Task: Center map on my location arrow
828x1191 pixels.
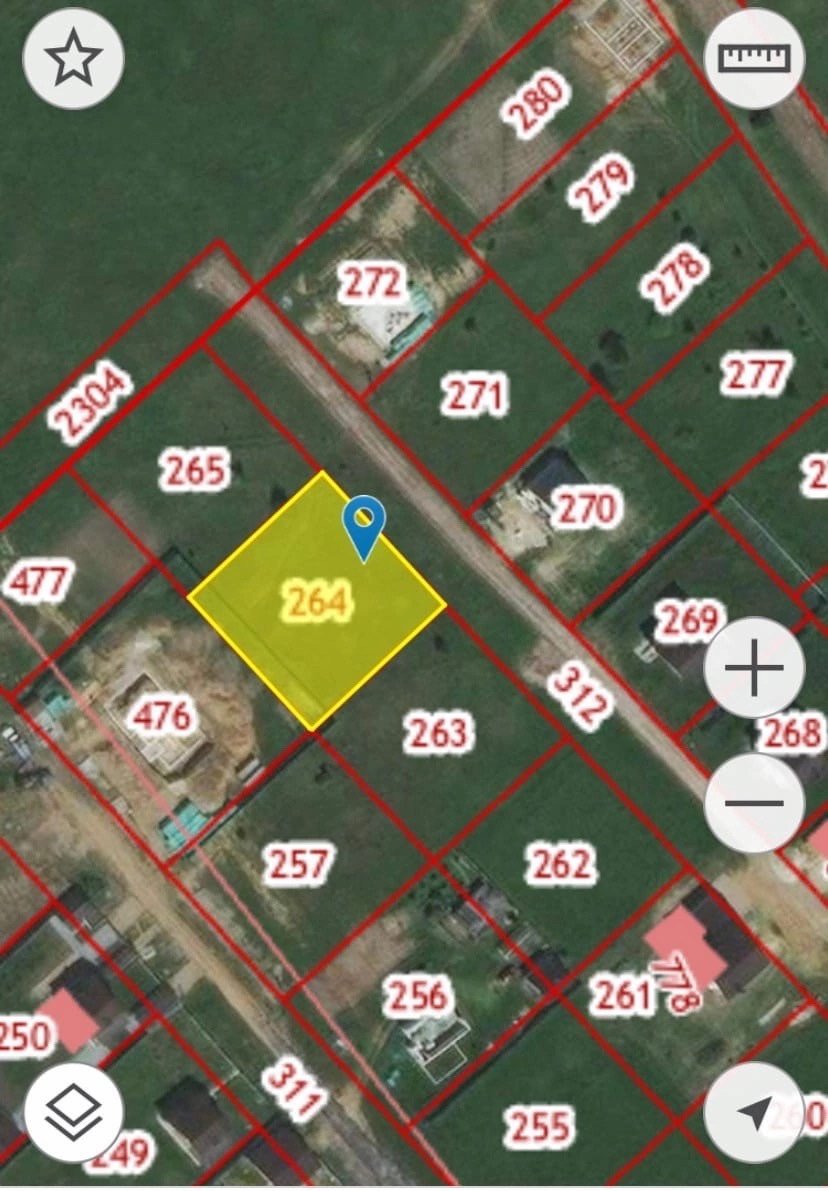Action: pyautogui.click(x=754, y=1110)
